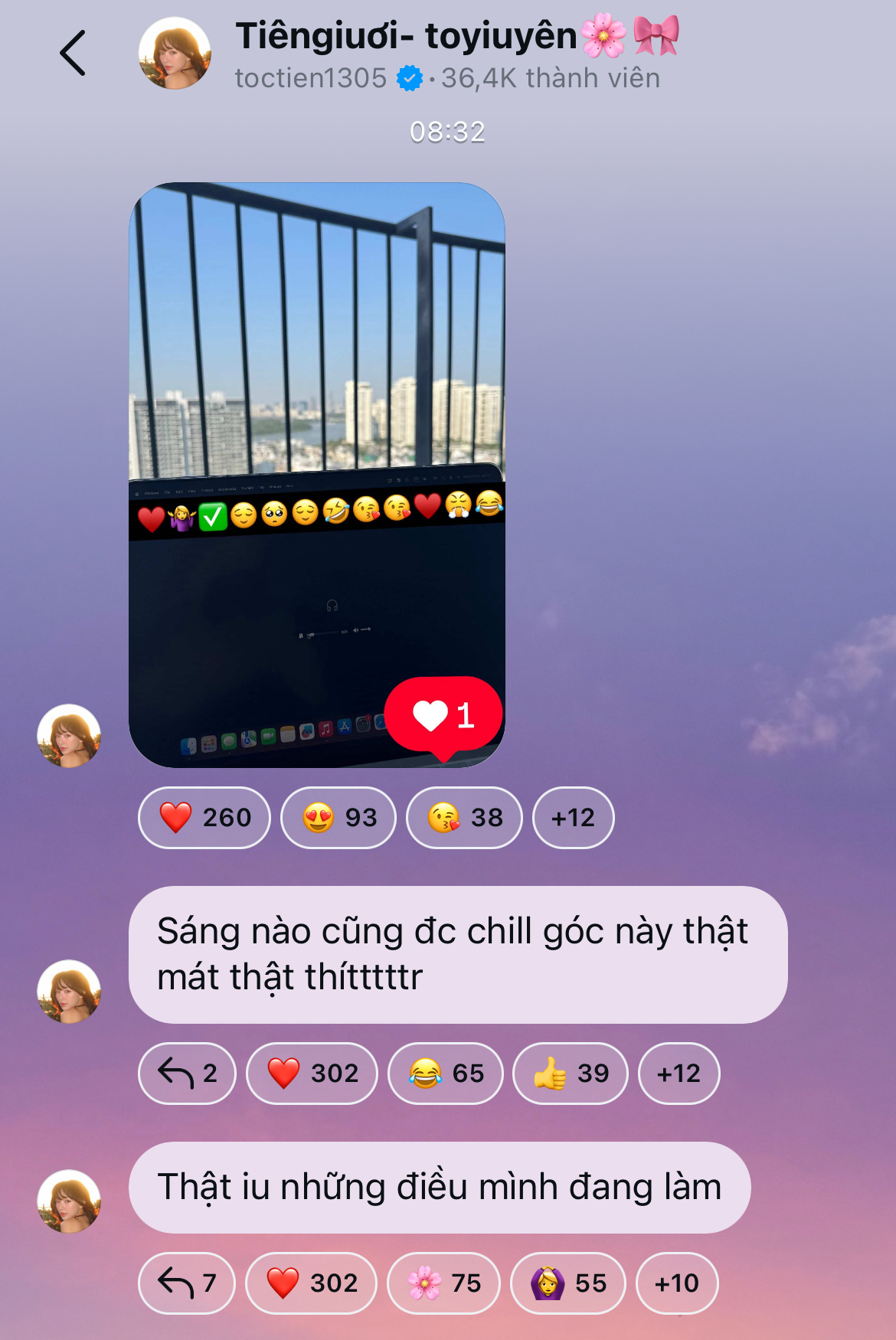Heart the Thật iu message with 302 likes
This screenshot has width=896, height=1340.
[x=311, y=1283]
